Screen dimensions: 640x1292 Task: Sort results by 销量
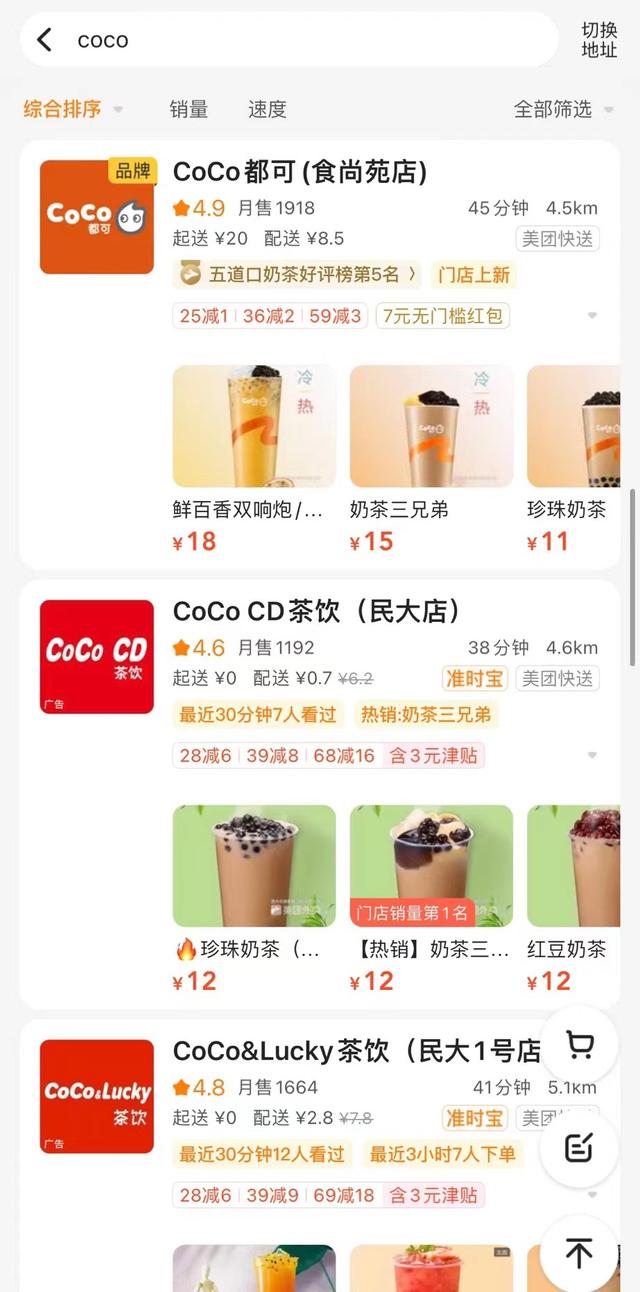coord(188,109)
